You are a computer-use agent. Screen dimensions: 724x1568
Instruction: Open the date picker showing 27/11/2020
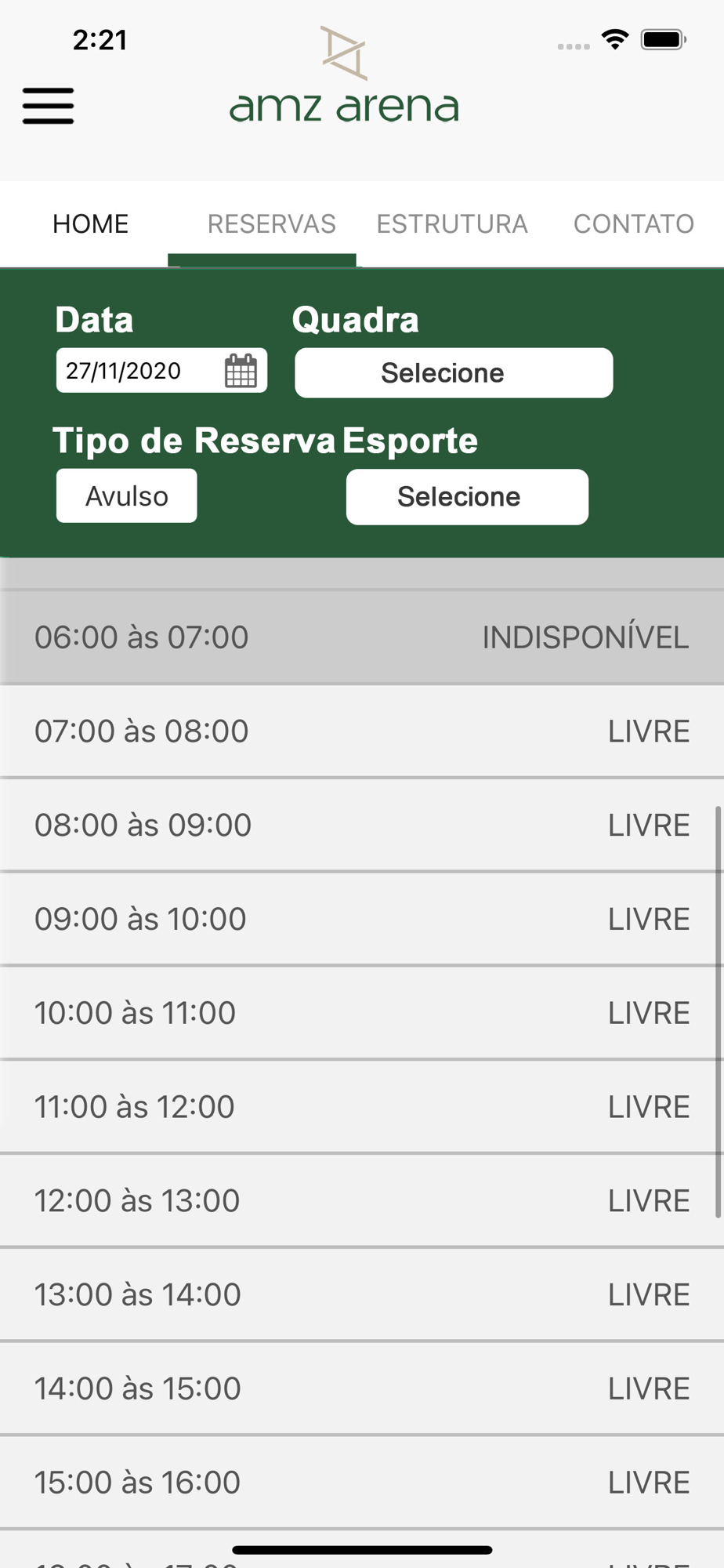click(x=161, y=371)
